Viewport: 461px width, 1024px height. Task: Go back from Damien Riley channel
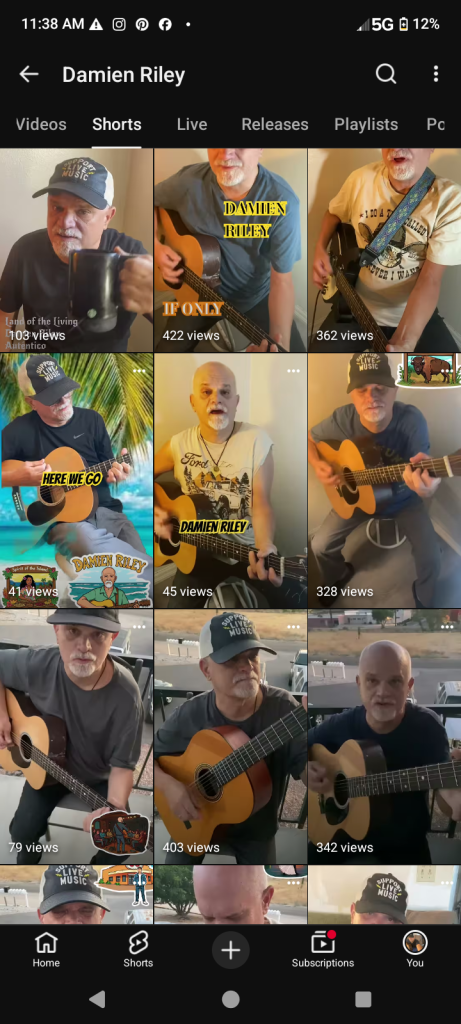29,74
